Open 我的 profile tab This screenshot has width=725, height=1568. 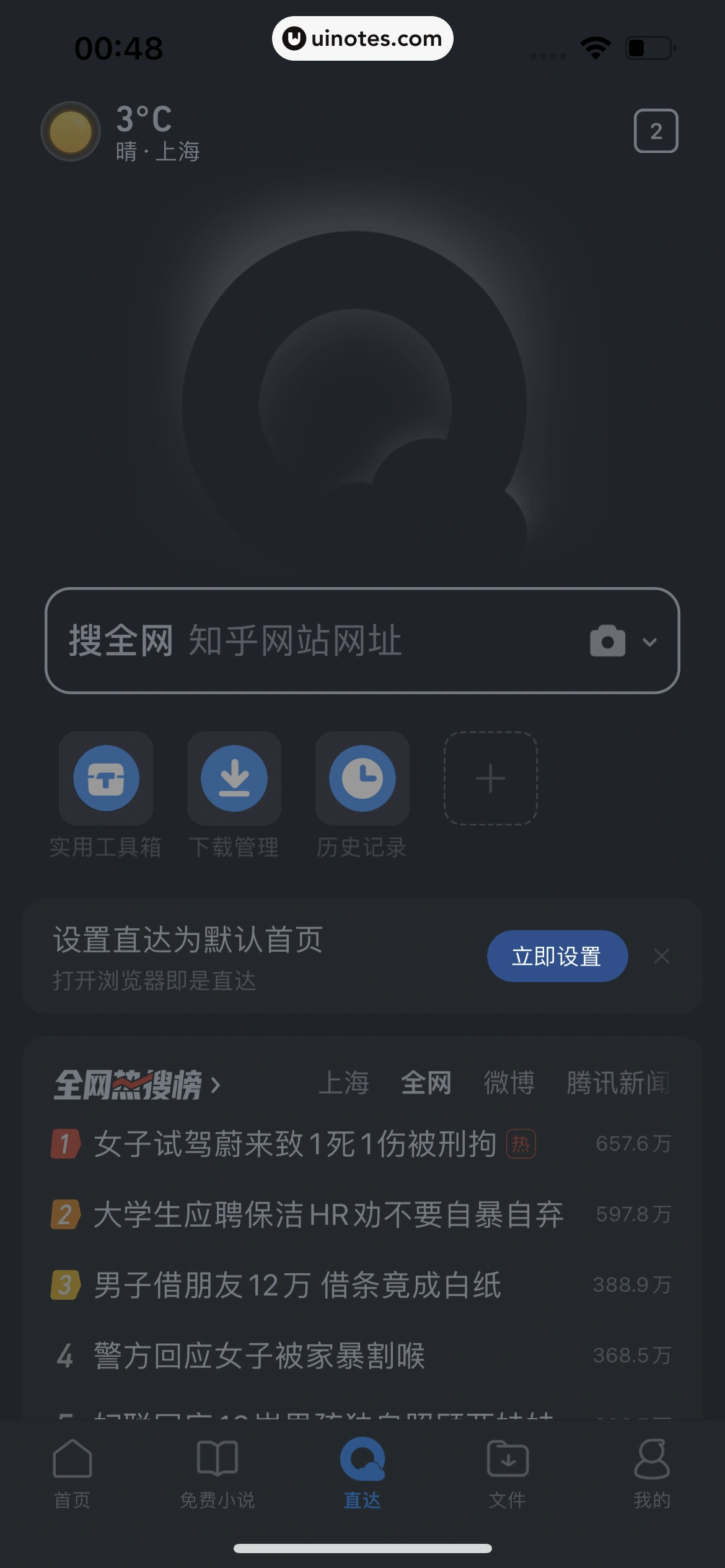652,1474
